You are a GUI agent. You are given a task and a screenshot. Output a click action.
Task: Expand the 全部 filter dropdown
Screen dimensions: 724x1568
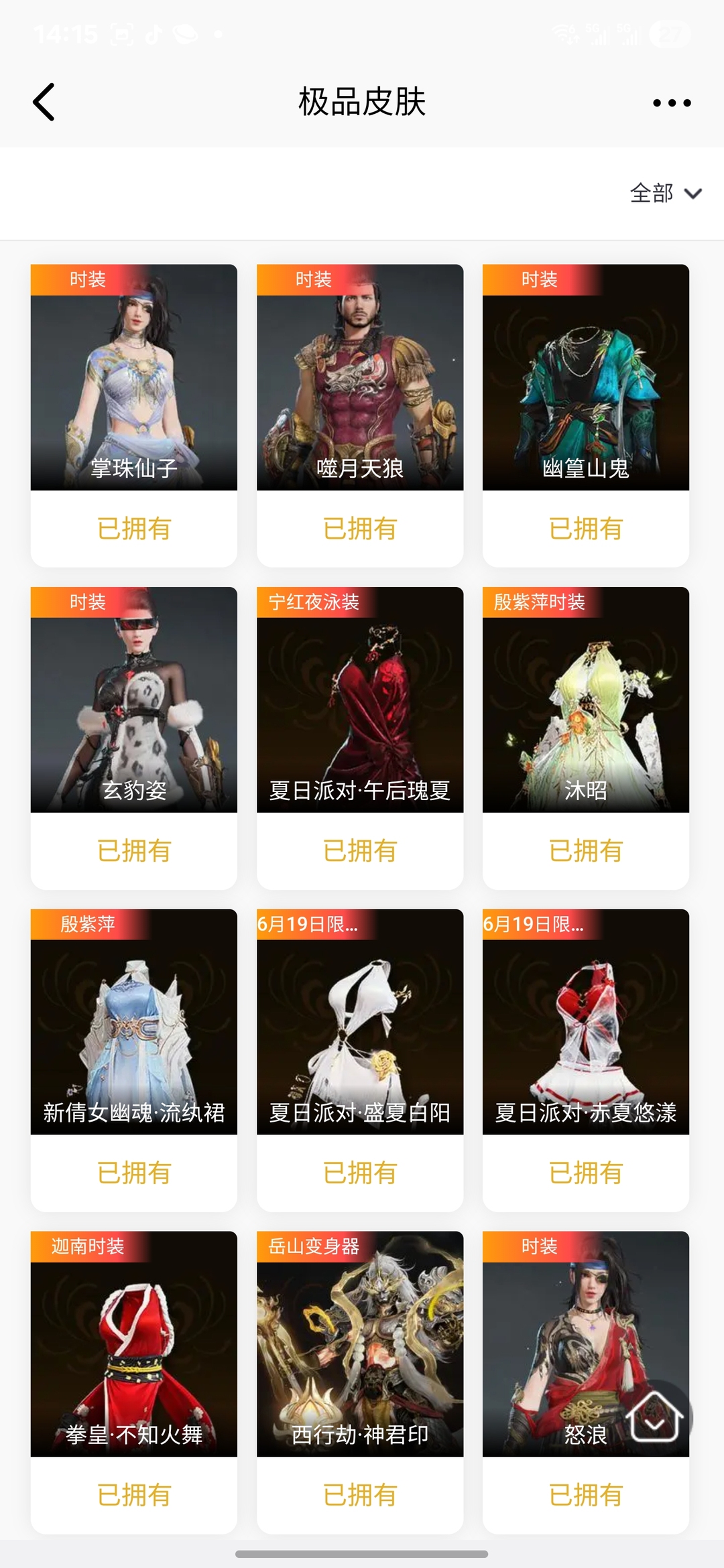point(665,194)
